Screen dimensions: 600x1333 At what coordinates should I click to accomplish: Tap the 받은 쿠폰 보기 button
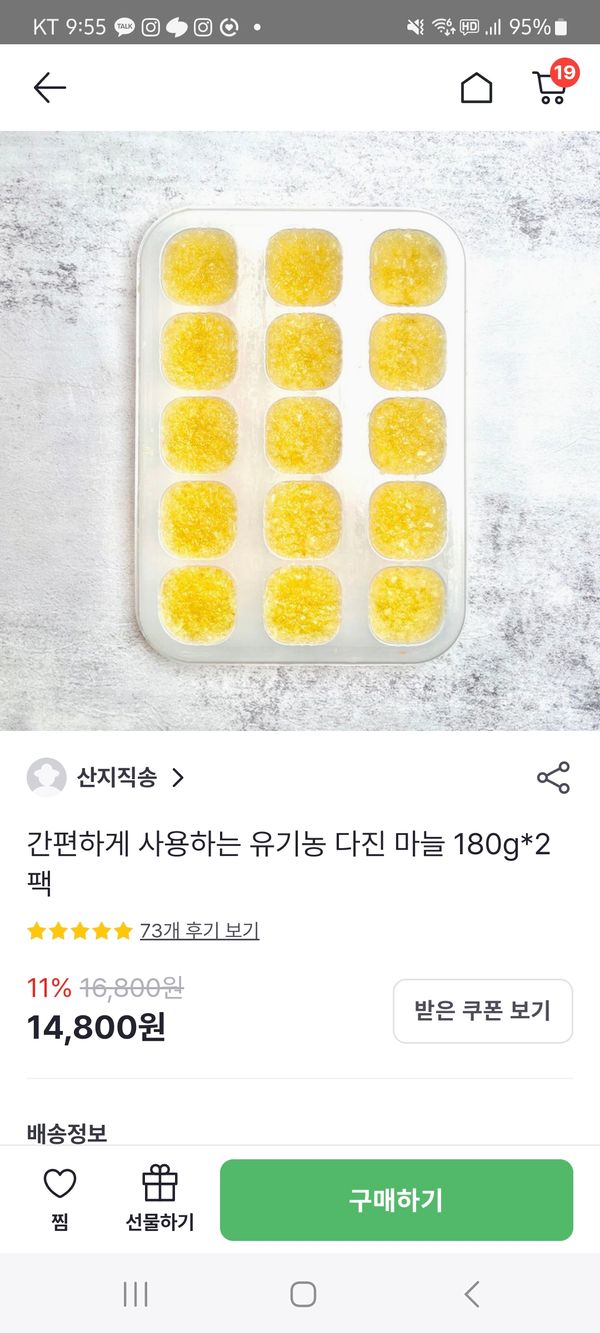click(482, 1010)
